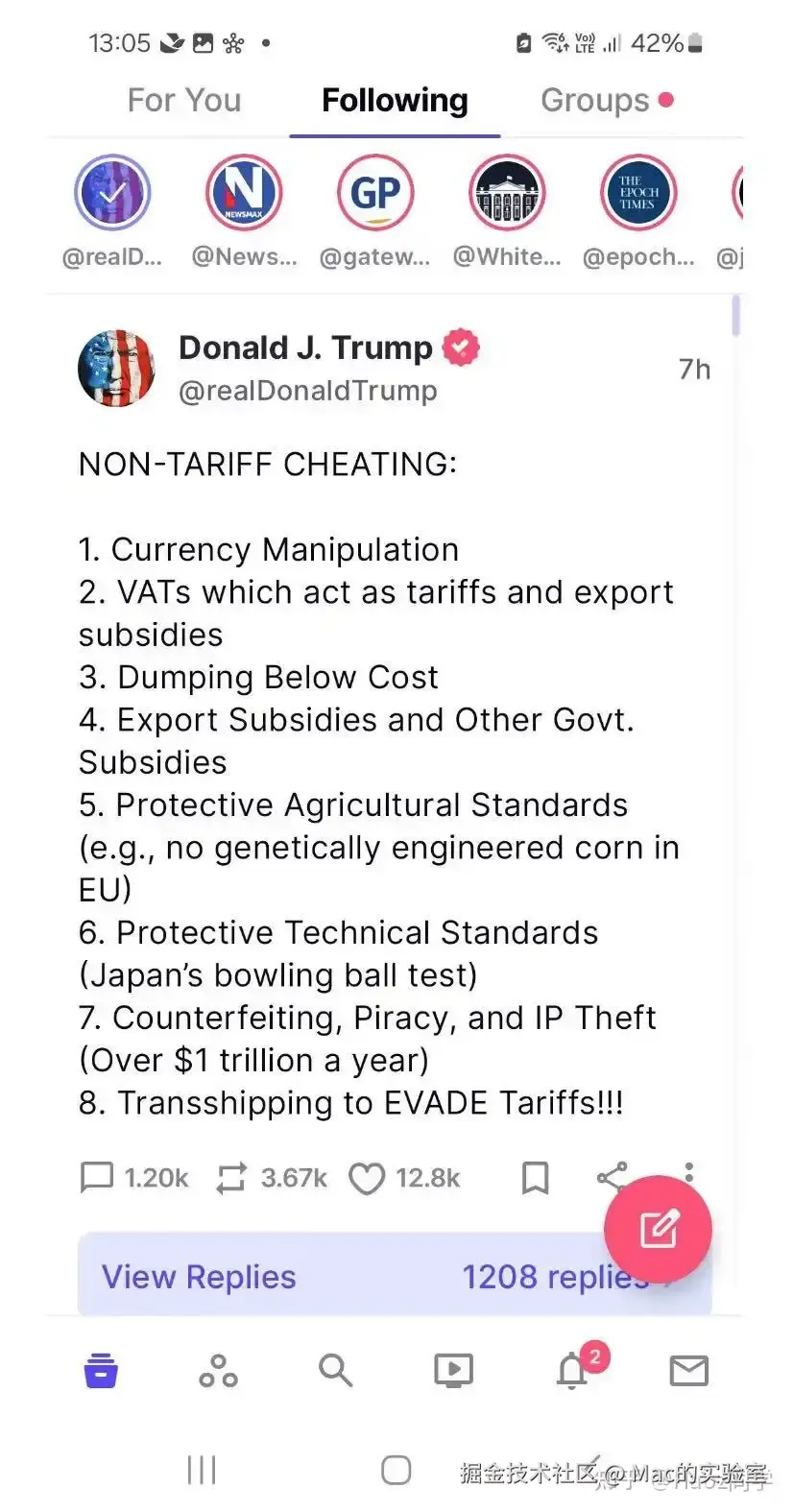Like Trump's post with the heart icon
The width and height of the screenshot is (793, 1512).
tap(367, 1178)
